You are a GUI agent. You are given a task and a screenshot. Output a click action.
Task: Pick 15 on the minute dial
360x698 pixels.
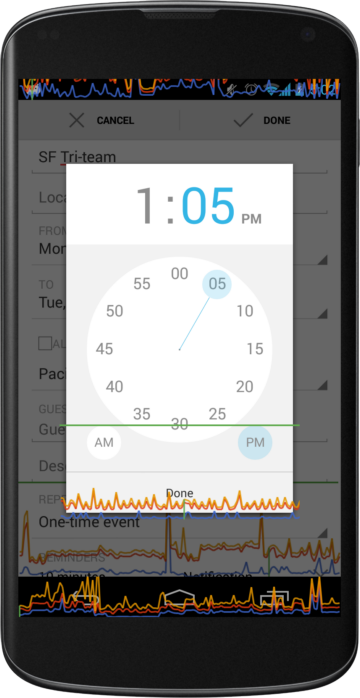pos(255,349)
